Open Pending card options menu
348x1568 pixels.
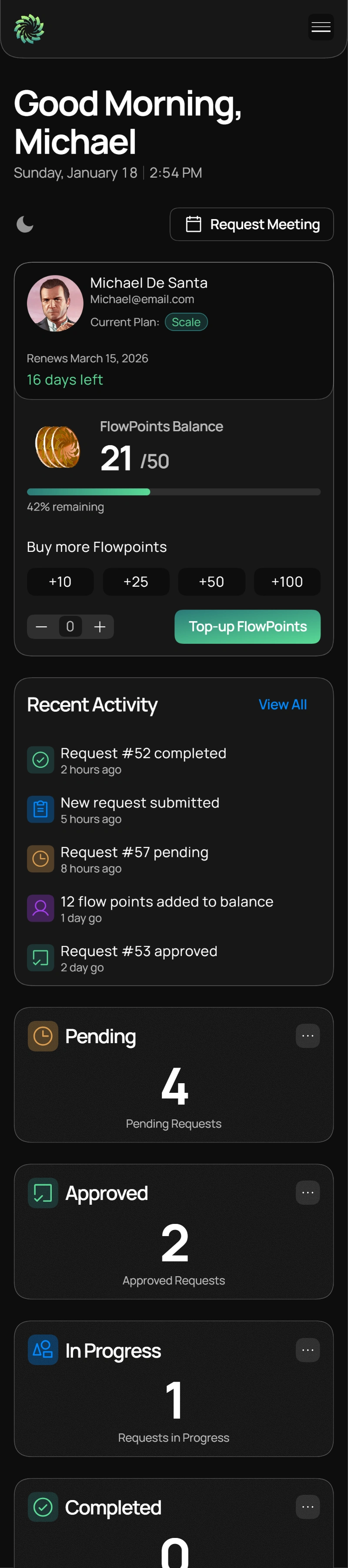pos(308,1036)
